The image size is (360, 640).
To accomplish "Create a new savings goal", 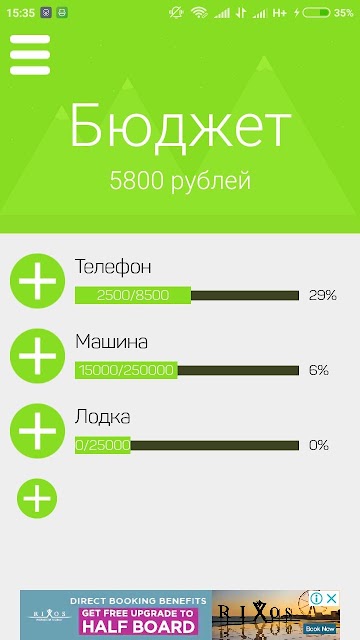I will (37, 498).
